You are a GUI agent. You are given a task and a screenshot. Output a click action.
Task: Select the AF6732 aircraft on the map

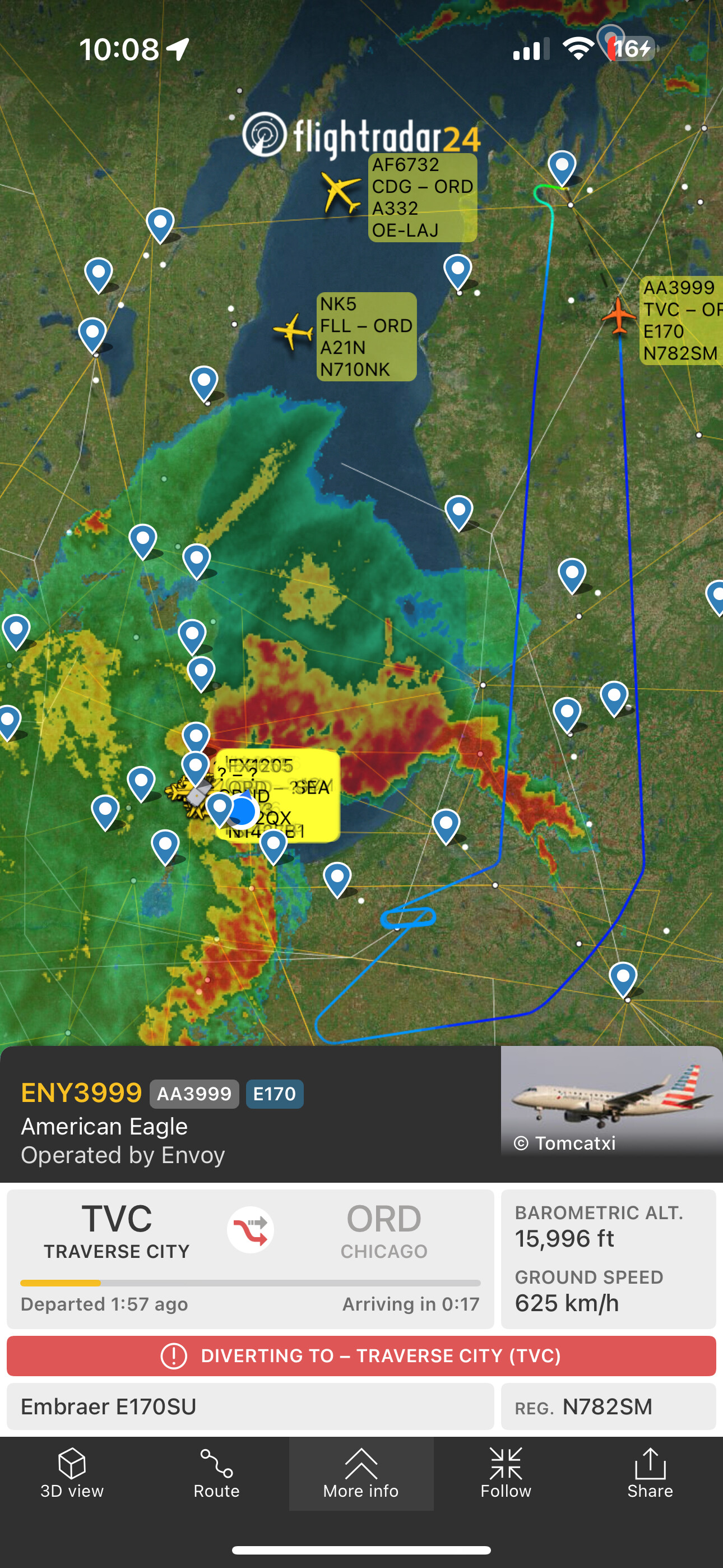(340, 192)
